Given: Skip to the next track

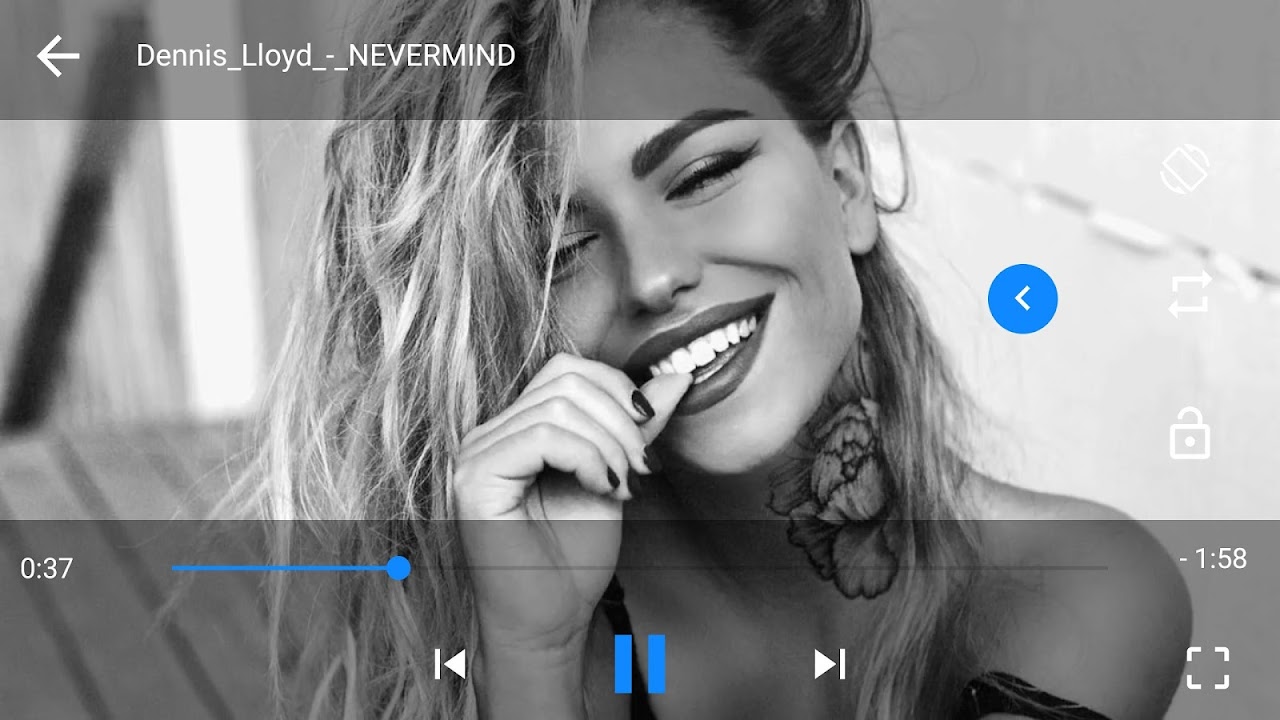Looking at the screenshot, I should coord(829,663).
